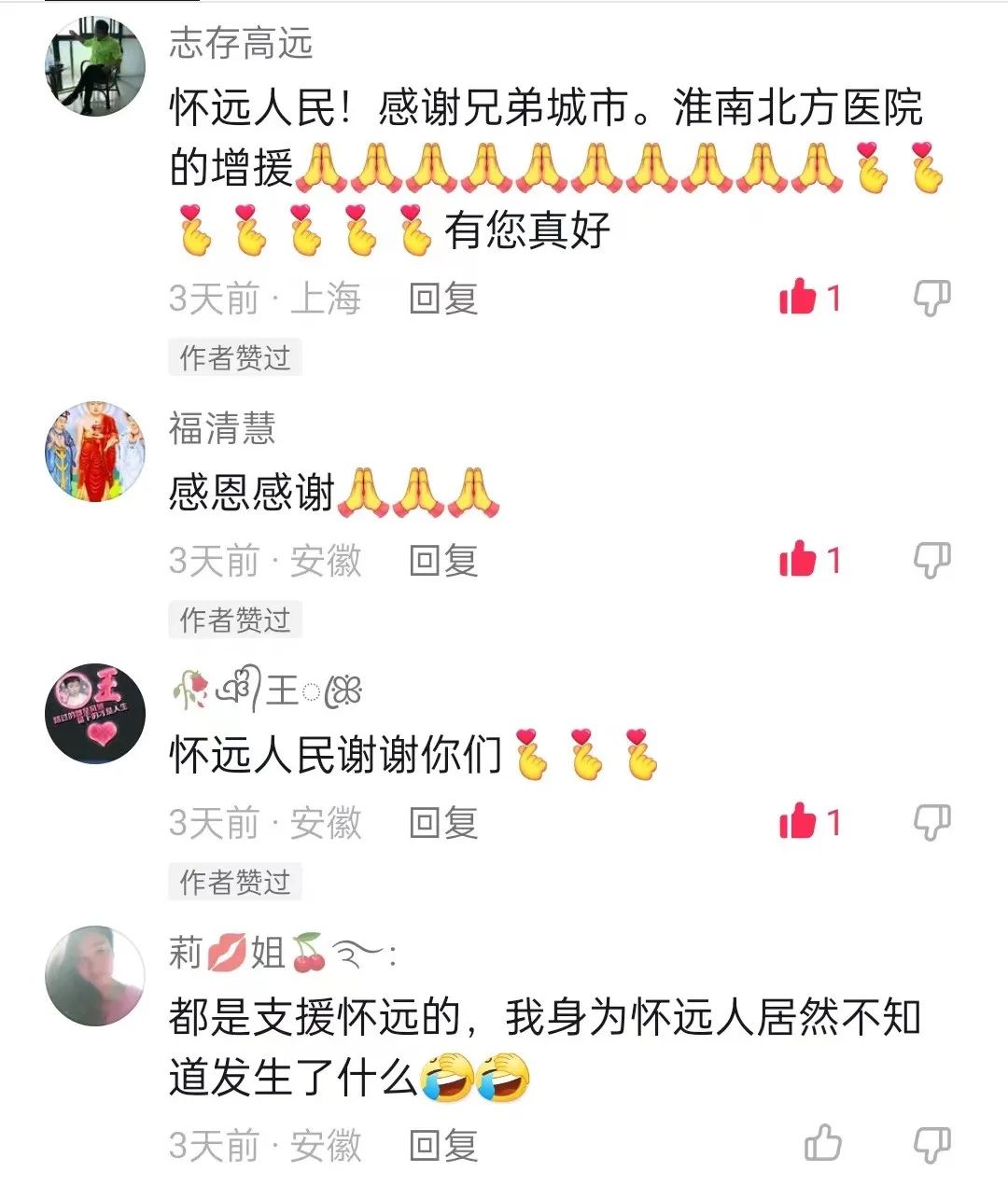Open 志存高远's profile avatar

click(x=95, y=65)
